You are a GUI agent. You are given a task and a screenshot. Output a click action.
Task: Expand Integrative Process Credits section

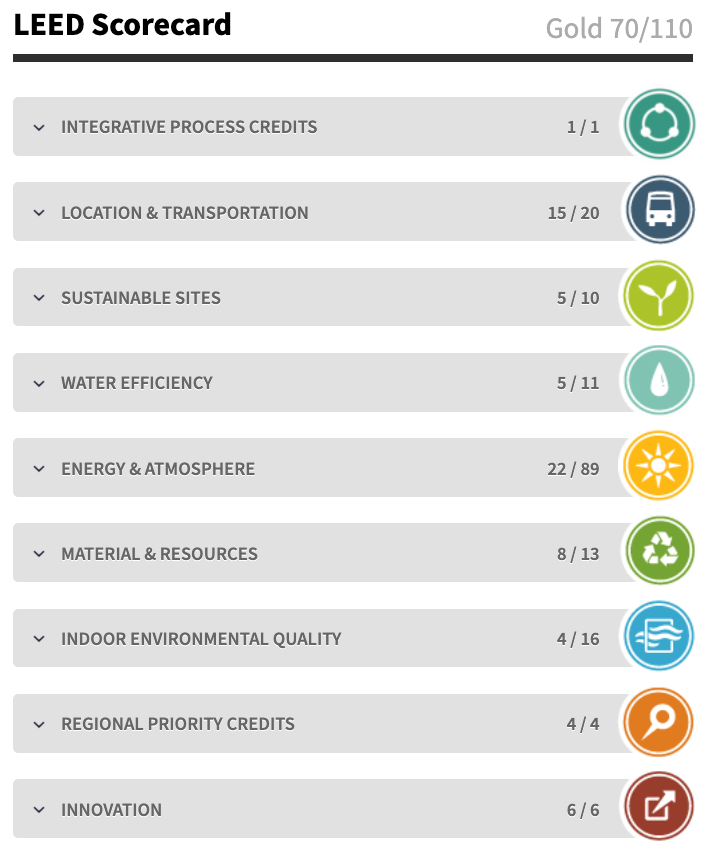(322, 127)
